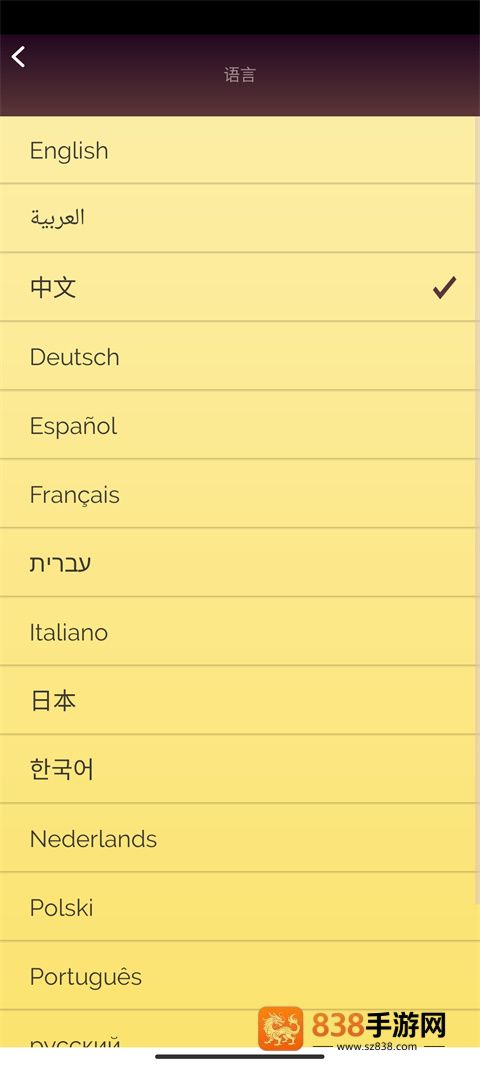The width and height of the screenshot is (480, 1066).
Task: Set the language to Polski
Action: pos(238,908)
